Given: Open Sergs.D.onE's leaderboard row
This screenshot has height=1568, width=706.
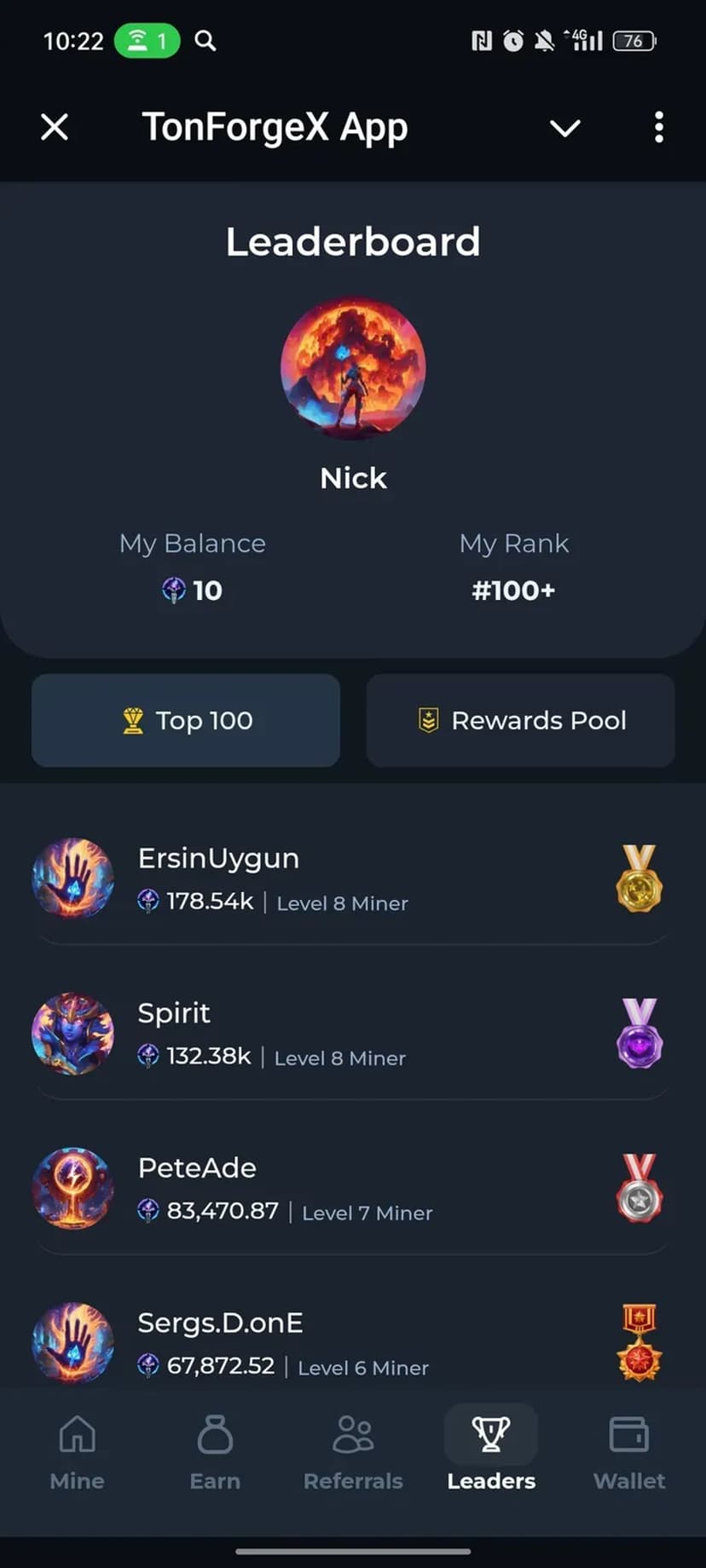Looking at the screenshot, I should coord(350,1342).
